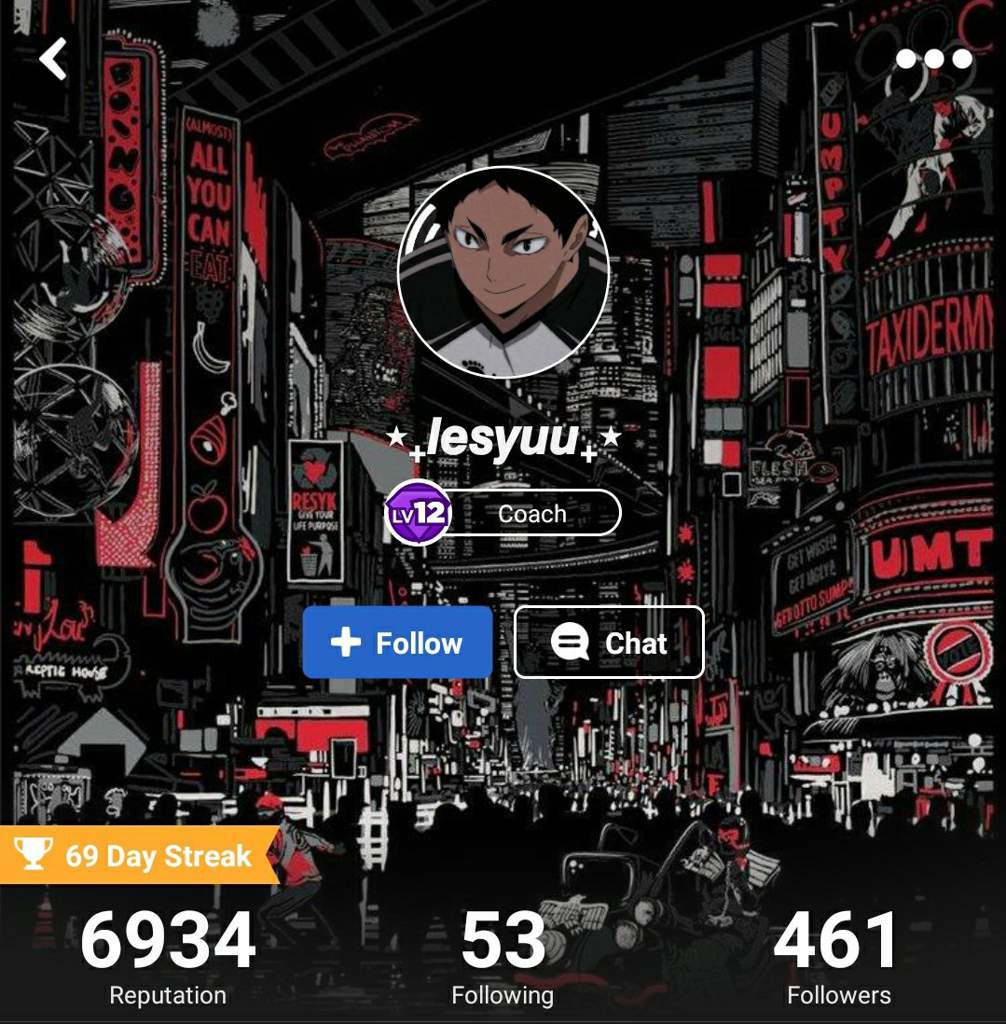Viewport: 1006px width, 1024px height.
Task: View the 69 Day Streak badge
Action: coord(138,856)
